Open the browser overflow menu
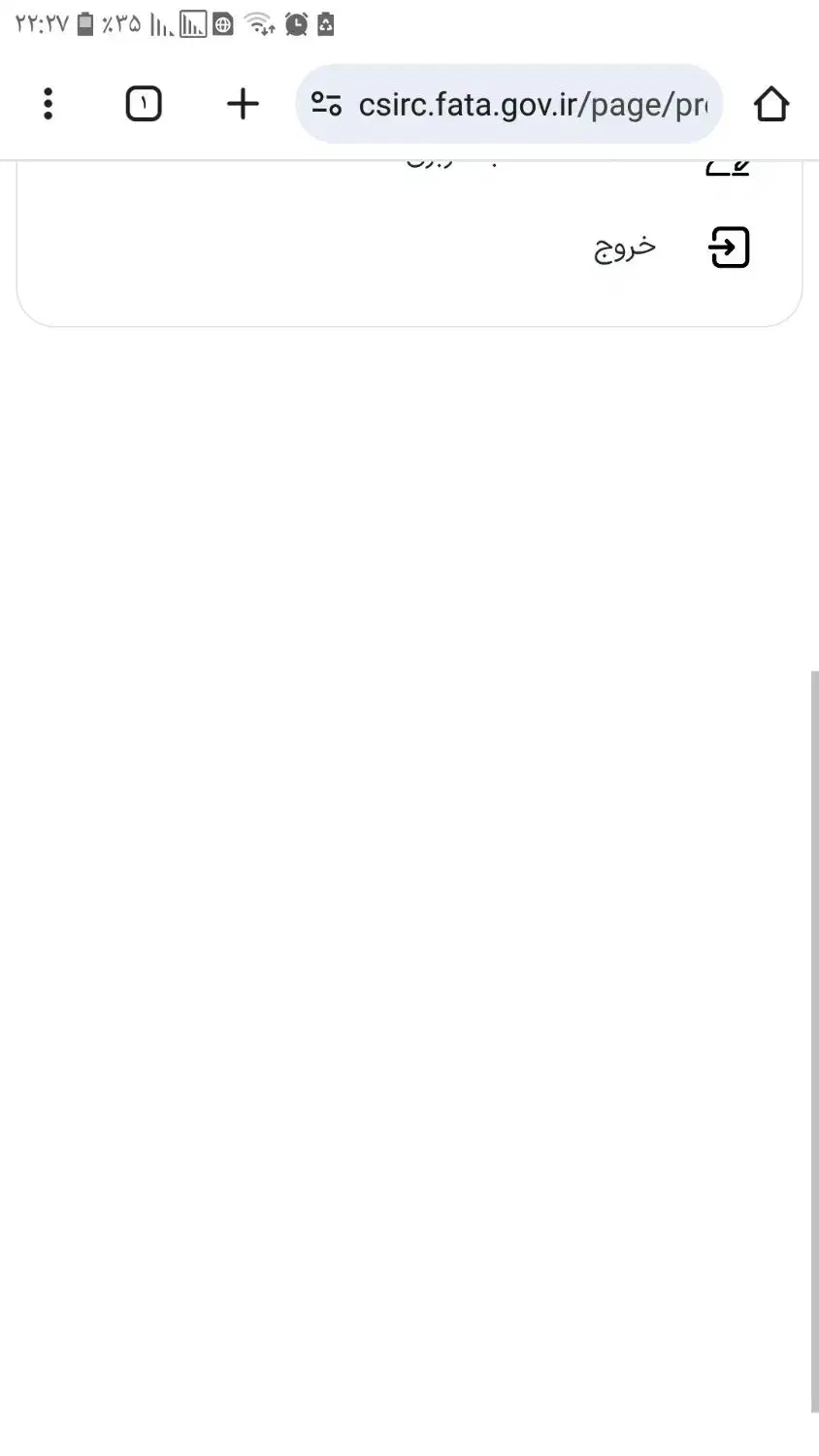The image size is (819, 1456). [x=48, y=104]
